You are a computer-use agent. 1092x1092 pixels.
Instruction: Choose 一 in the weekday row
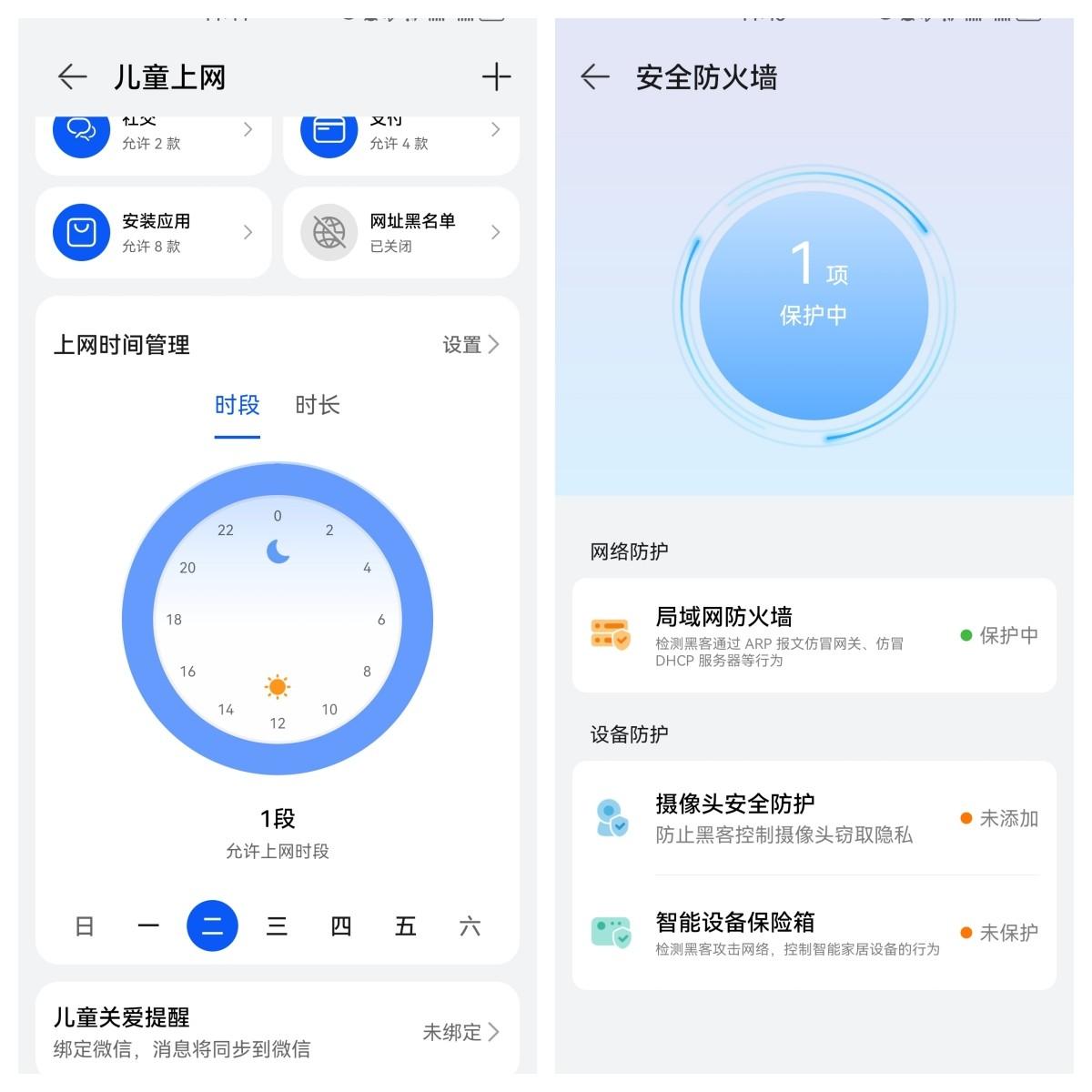pyautogui.click(x=148, y=926)
